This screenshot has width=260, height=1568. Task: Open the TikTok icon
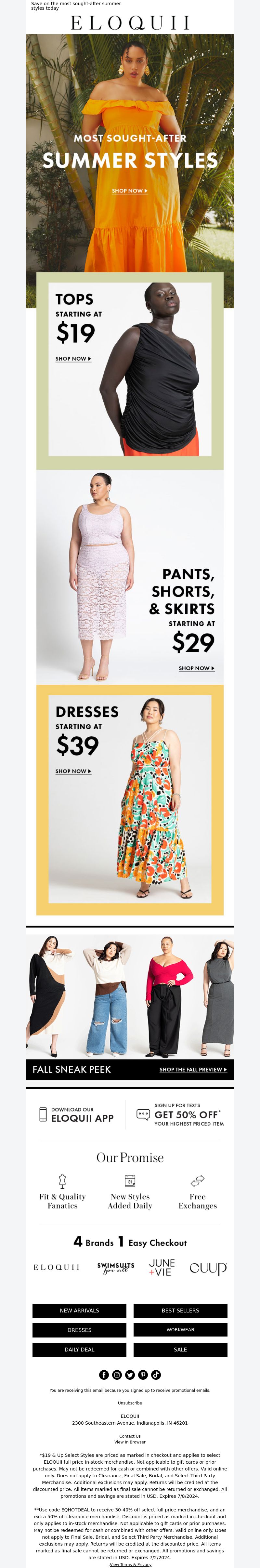point(156,1375)
